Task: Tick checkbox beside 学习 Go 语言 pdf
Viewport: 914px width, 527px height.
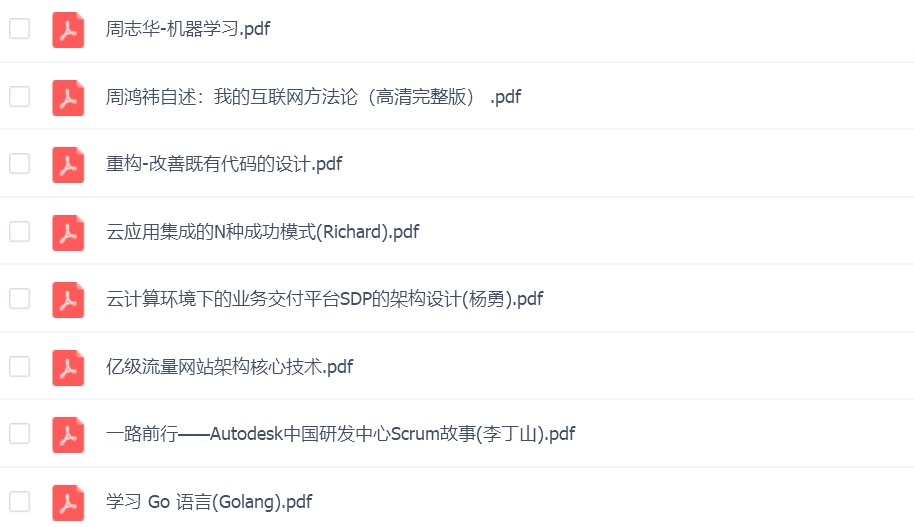Action: coord(20,502)
